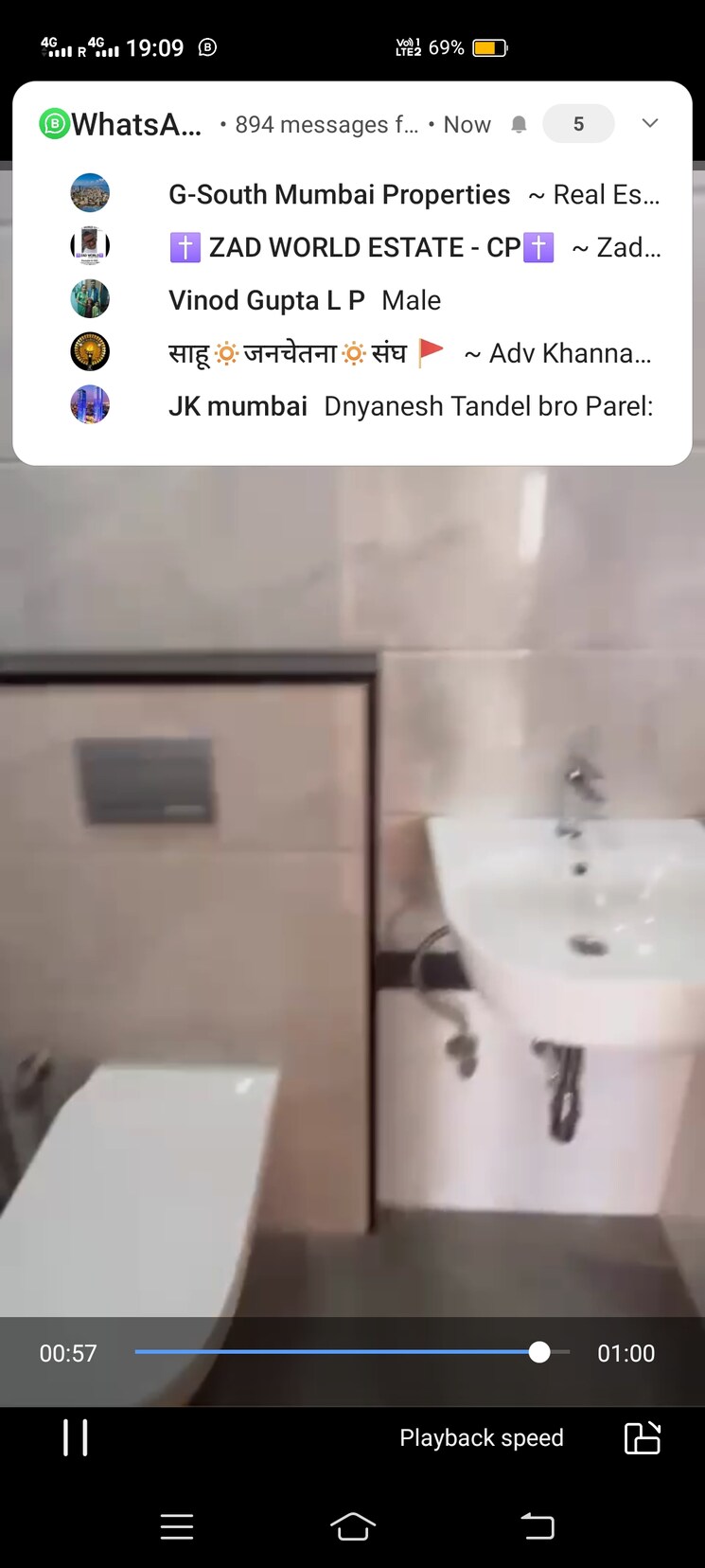The height and width of the screenshot is (1568, 705).
Task: Open JK mumbai message notification
Action: point(379,407)
